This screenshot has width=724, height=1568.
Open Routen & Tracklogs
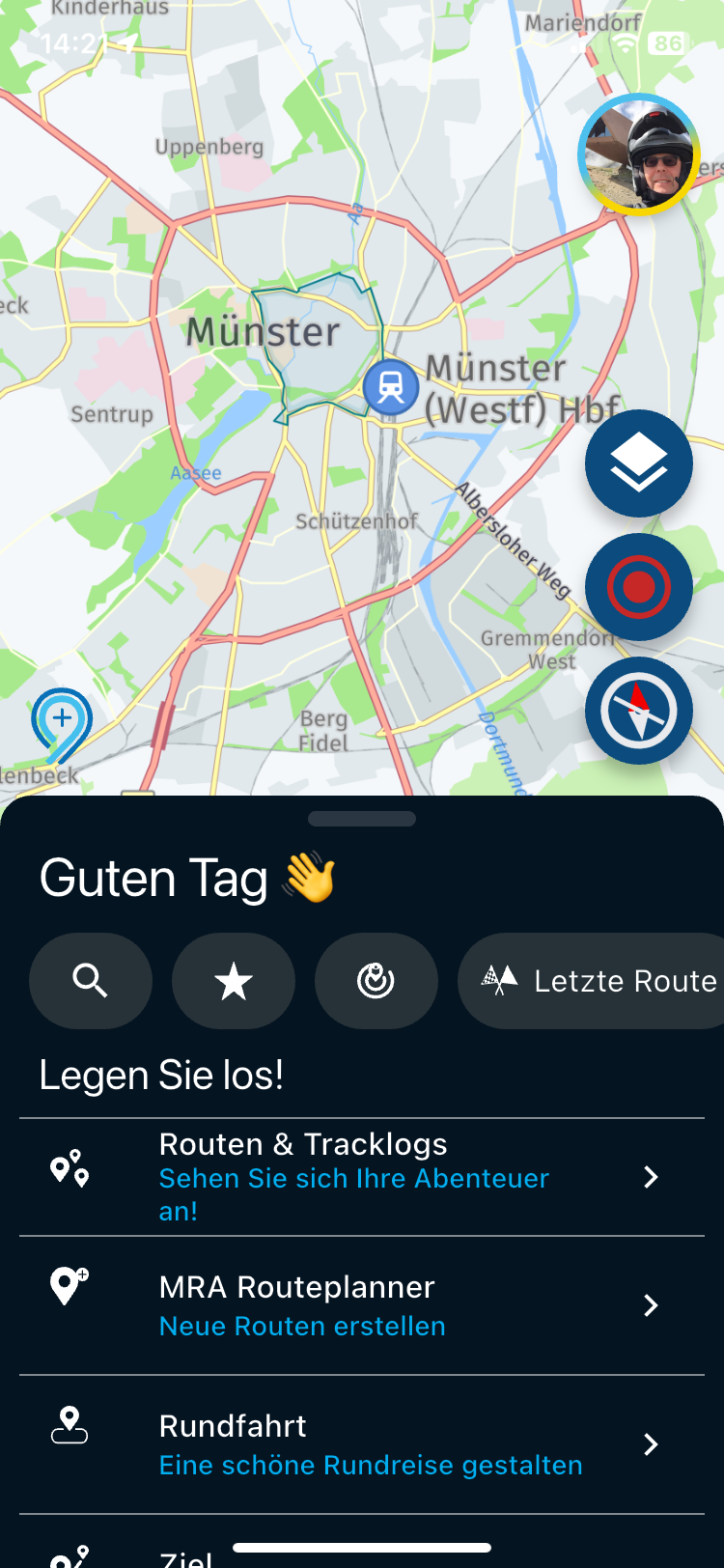coord(362,1177)
